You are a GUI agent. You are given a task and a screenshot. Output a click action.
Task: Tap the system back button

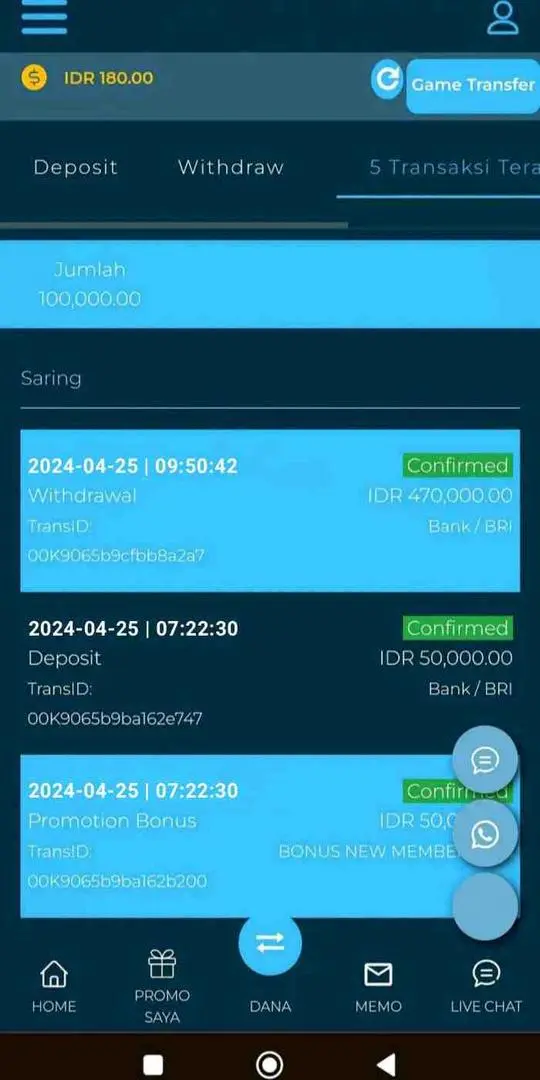(x=387, y=1063)
